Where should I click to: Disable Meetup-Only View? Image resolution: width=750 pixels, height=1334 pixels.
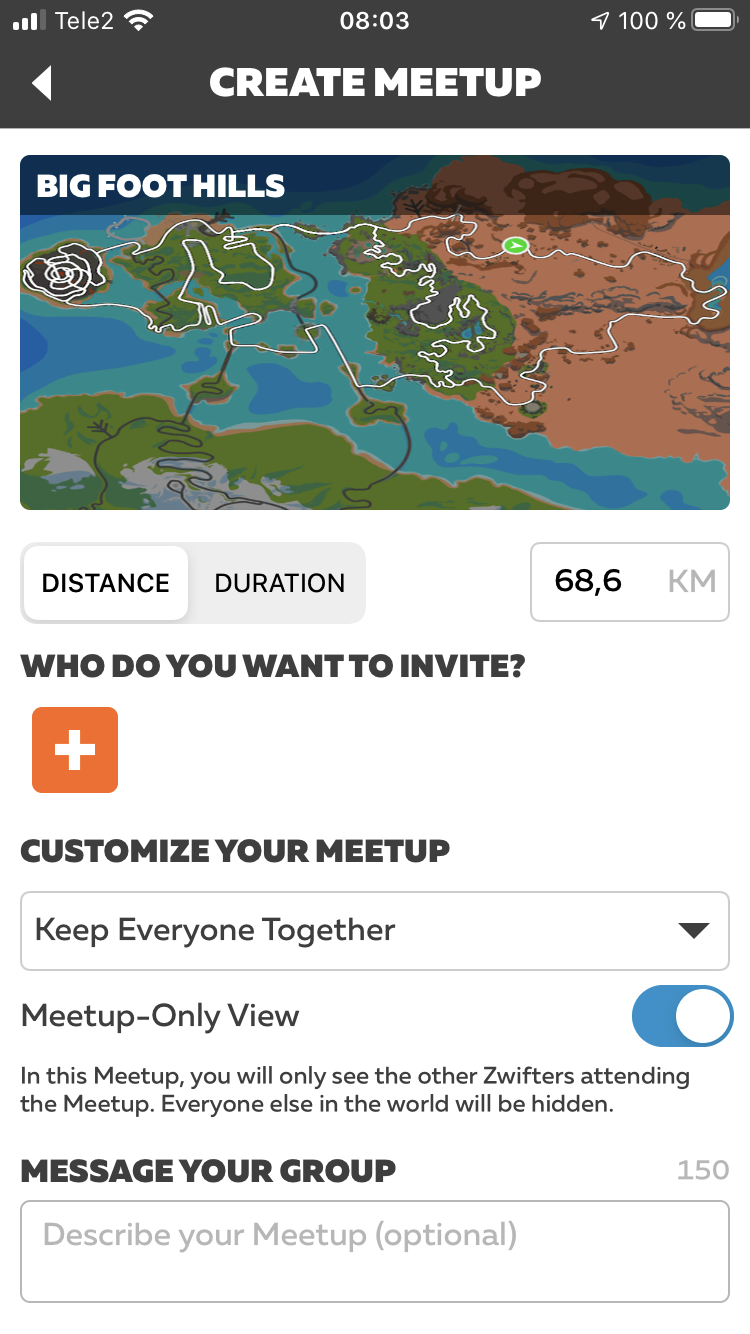[682, 1016]
